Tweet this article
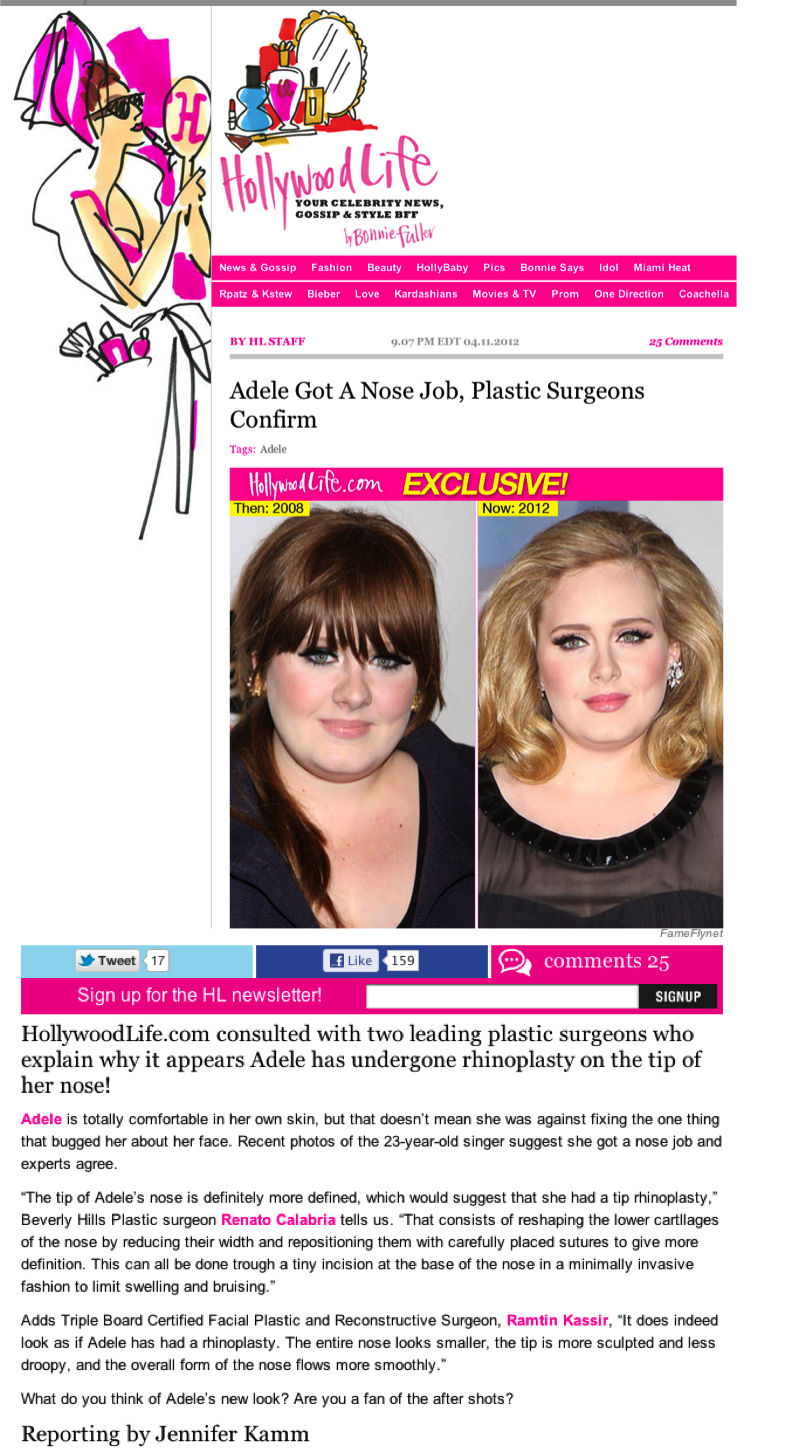809x1453 pixels. point(108,961)
